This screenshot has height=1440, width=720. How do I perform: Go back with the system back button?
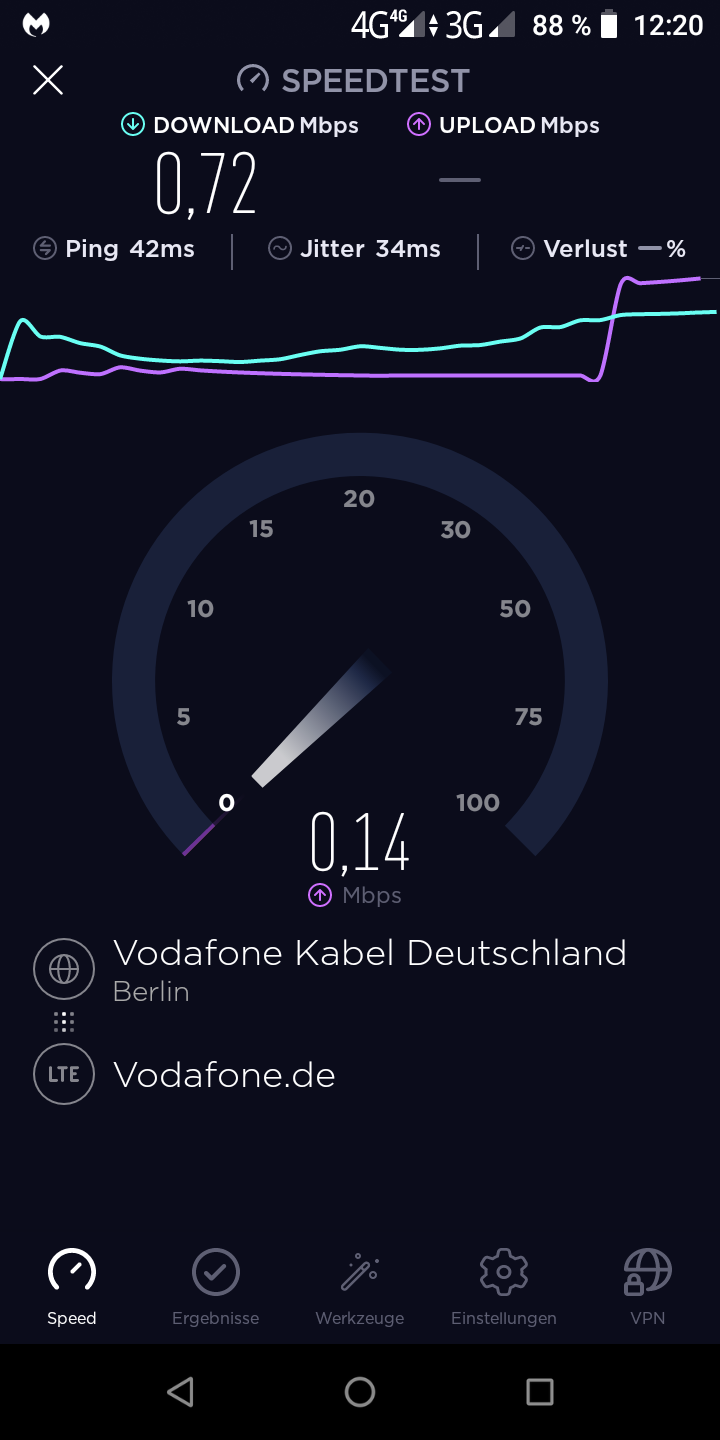click(180, 1392)
